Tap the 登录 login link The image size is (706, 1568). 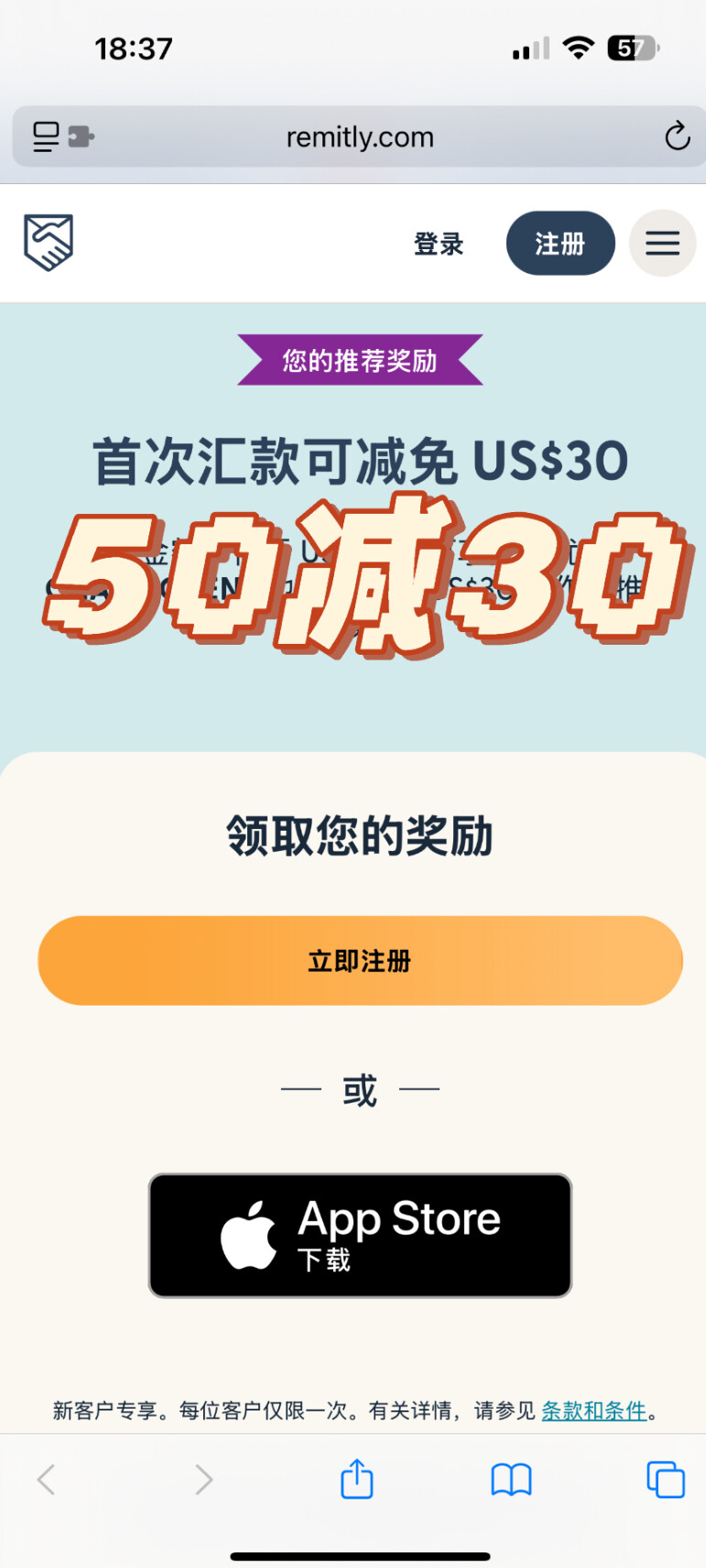439,244
